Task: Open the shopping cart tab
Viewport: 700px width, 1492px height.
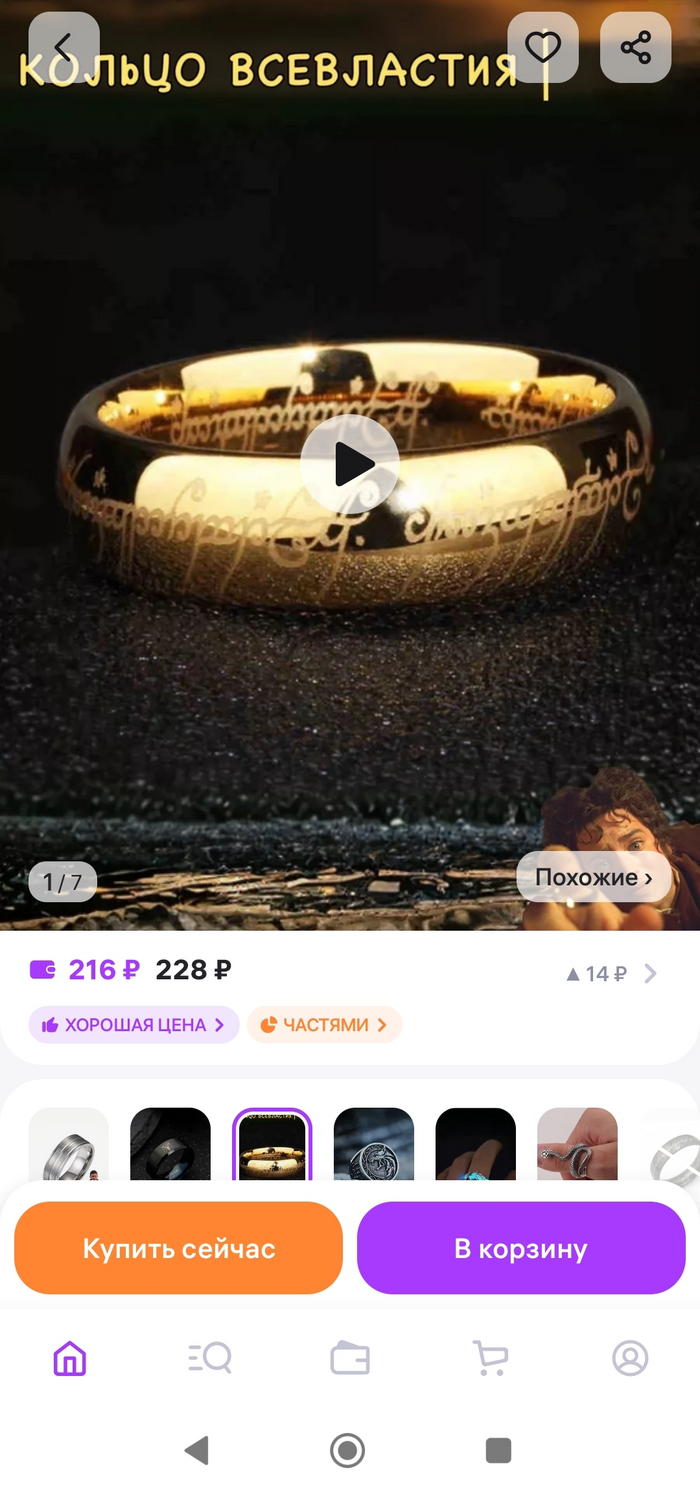Action: coord(490,1358)
